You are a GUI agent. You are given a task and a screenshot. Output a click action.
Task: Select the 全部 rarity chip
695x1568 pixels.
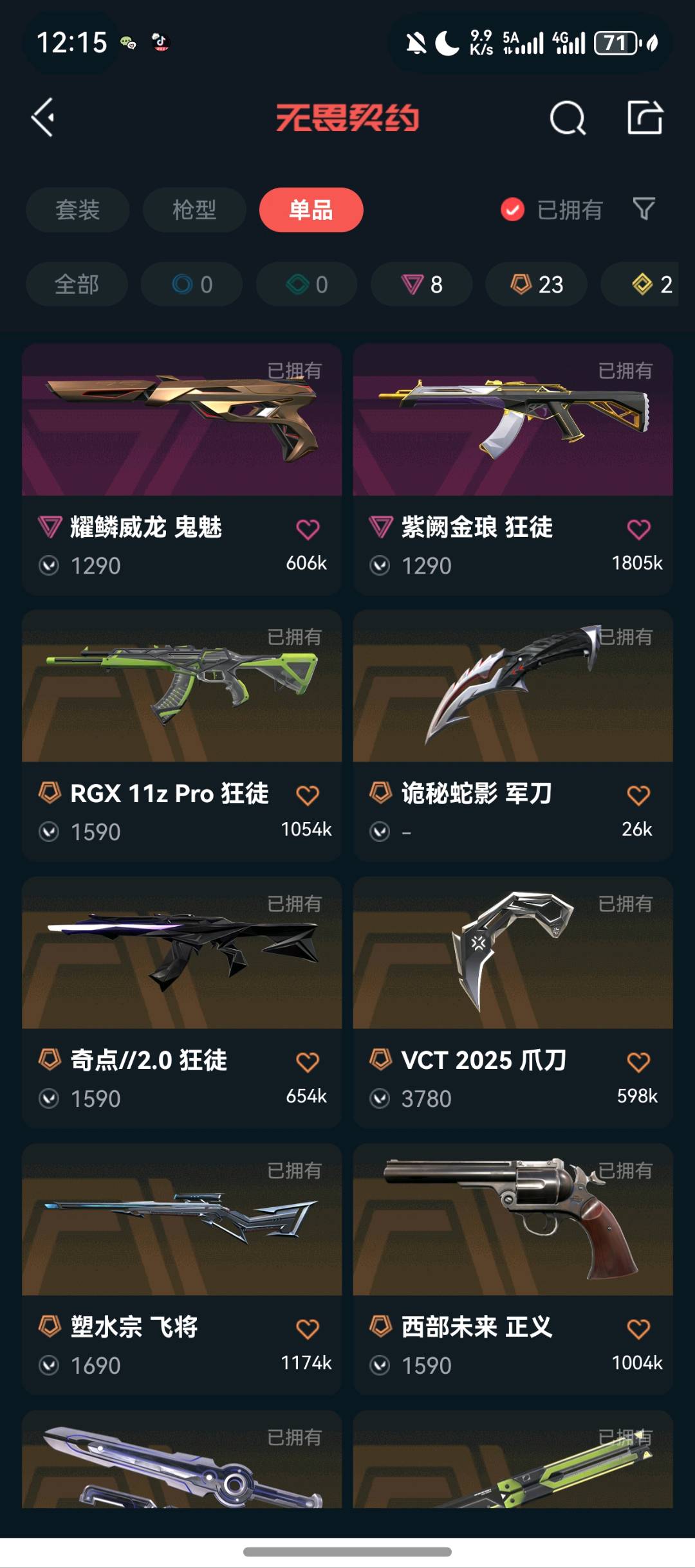pyautogui.click(x=77, y=284)
